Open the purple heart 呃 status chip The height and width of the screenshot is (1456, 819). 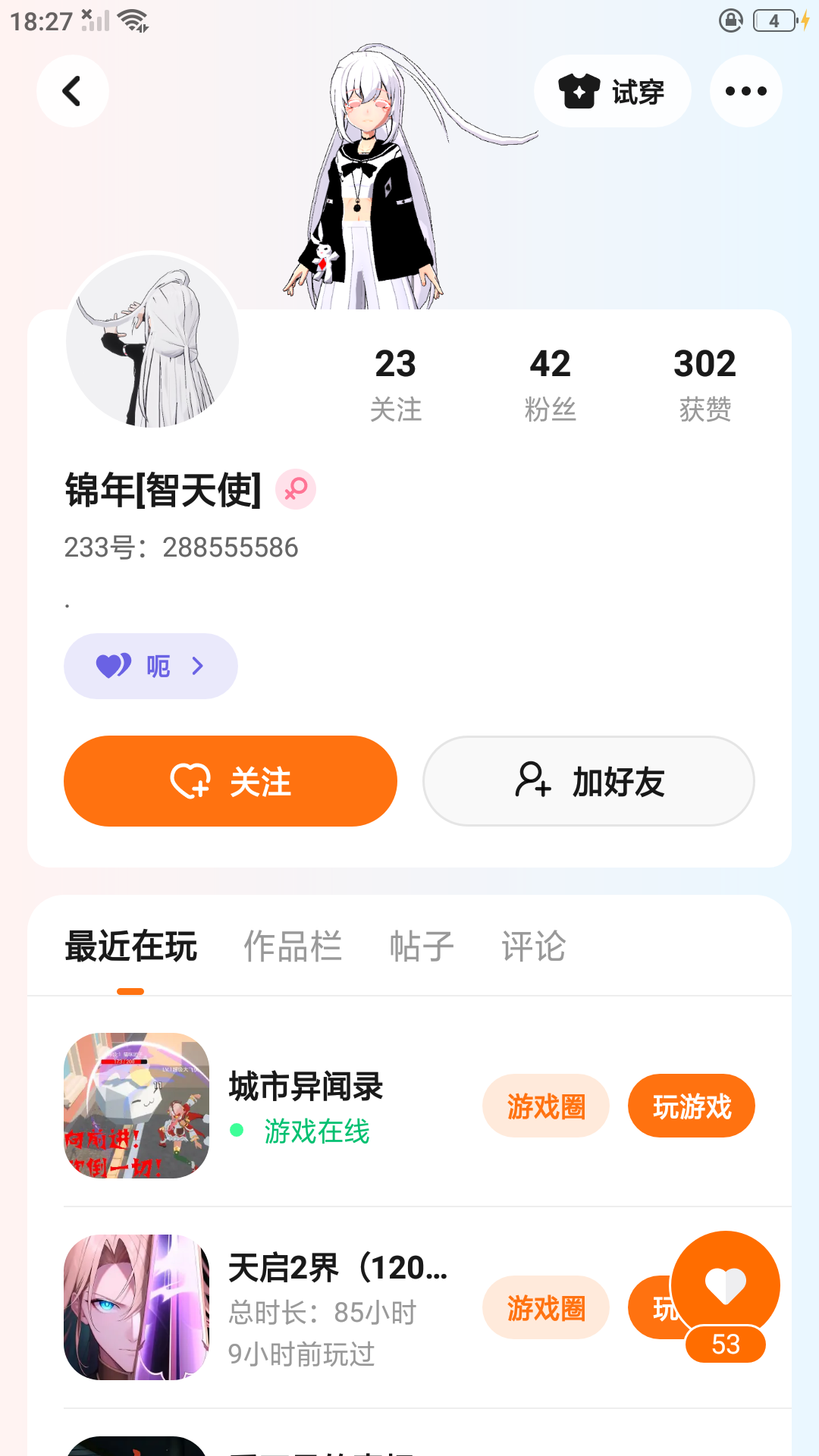pyautogui.click(x=150, y=666)
